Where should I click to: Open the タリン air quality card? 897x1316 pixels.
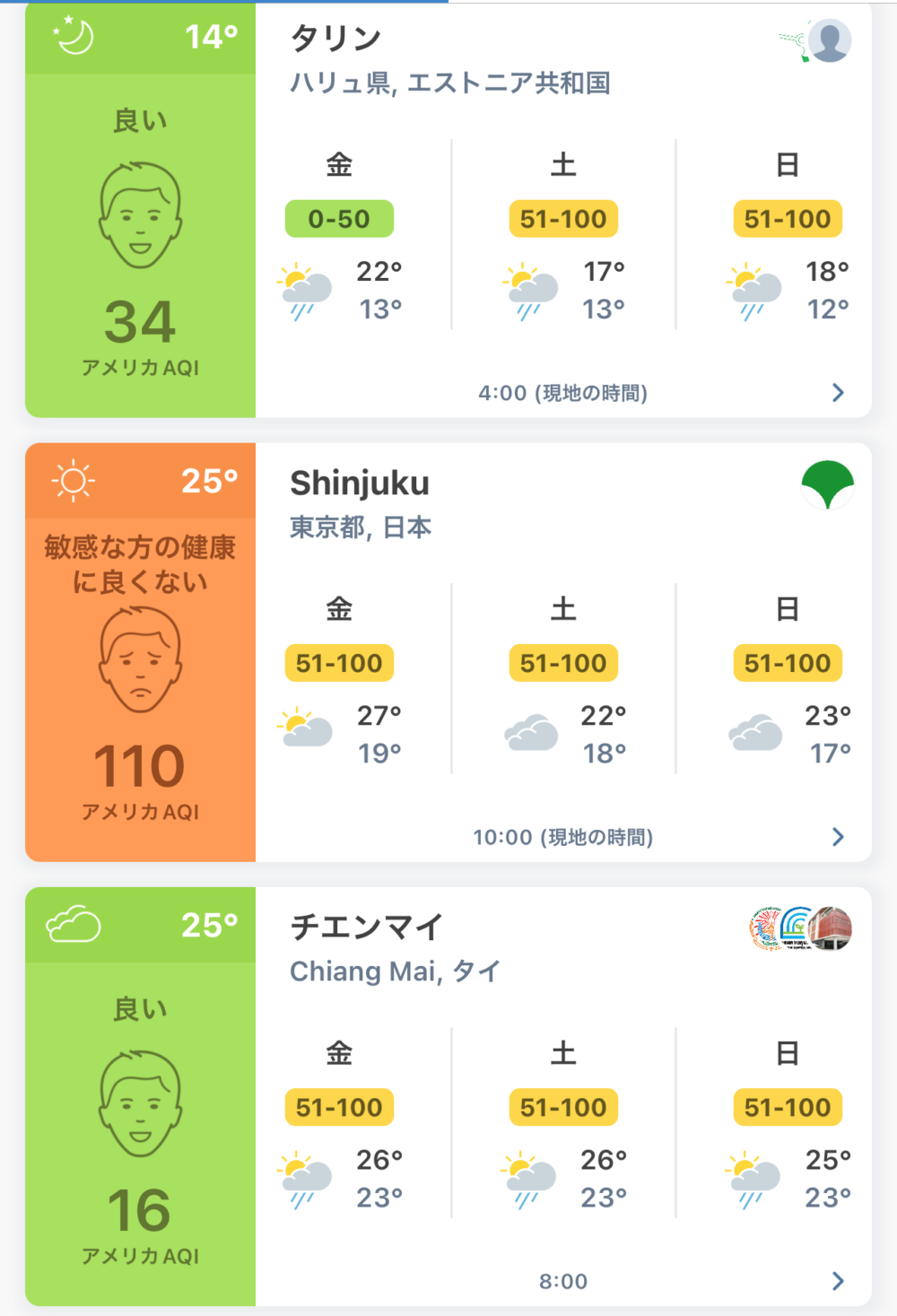[x=335, y=39]
